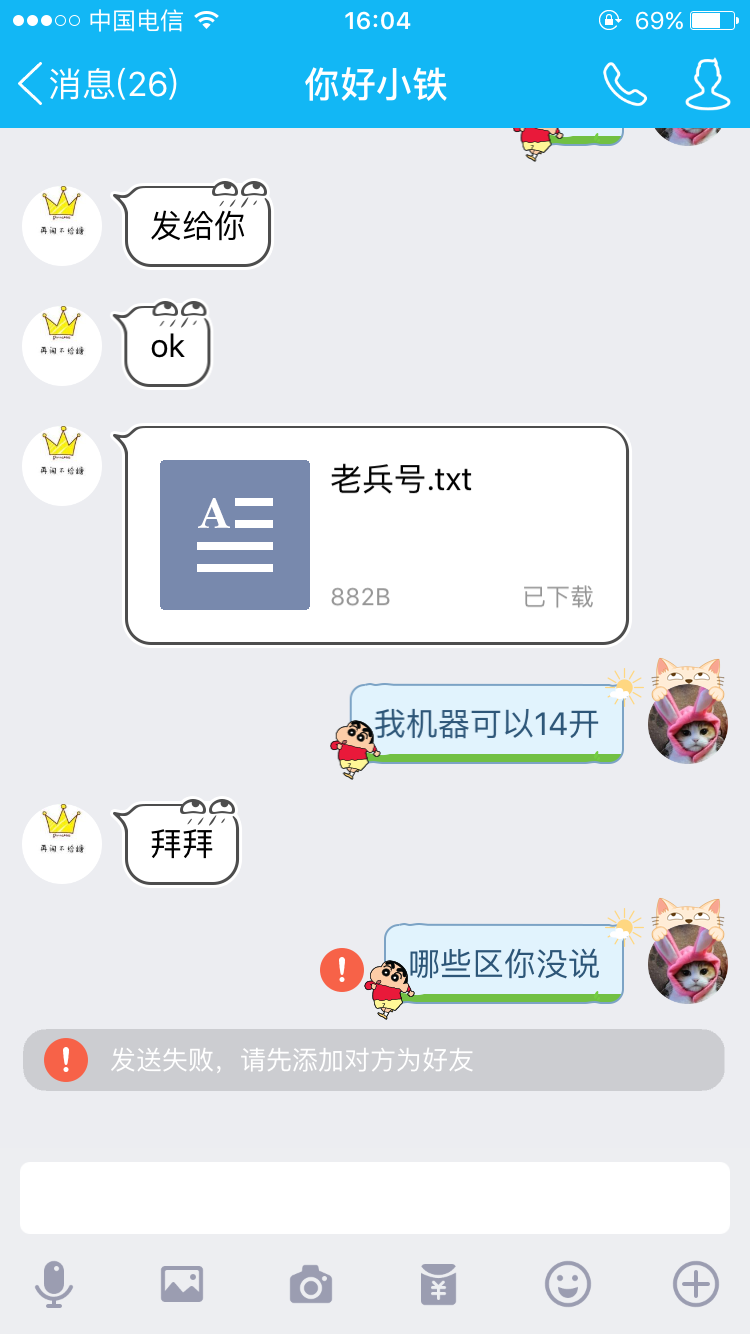Tap the crown avatar beside 拜拜
Viewport: 750px width, 1334px height.
pyautogui.click(x=62, y=844)
